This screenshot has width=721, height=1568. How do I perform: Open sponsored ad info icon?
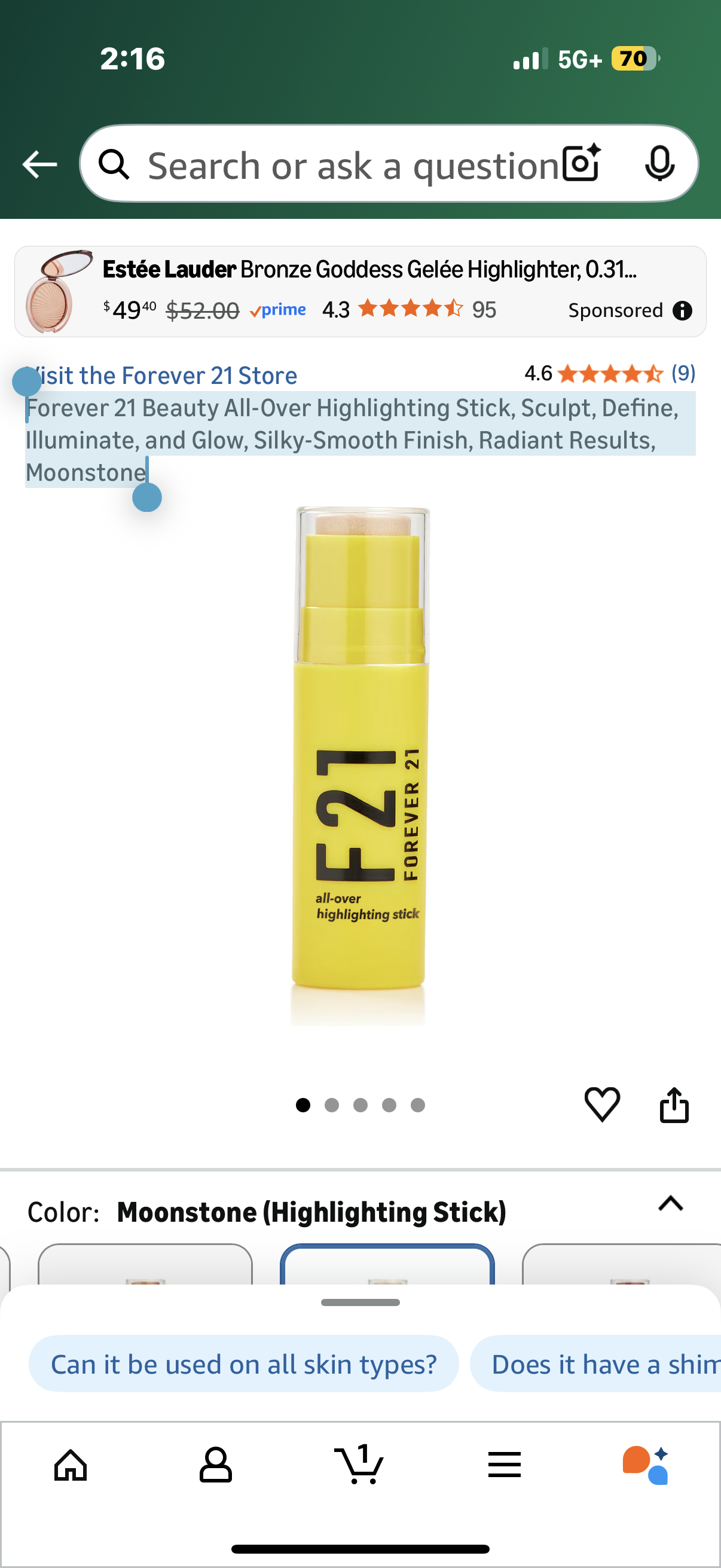[x=682, y=311]
